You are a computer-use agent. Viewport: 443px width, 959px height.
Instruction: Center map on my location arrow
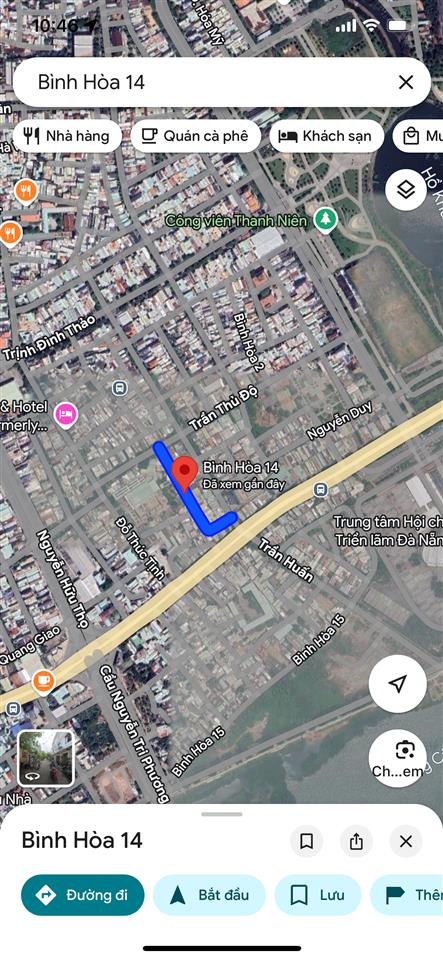(x=398, y=684)
